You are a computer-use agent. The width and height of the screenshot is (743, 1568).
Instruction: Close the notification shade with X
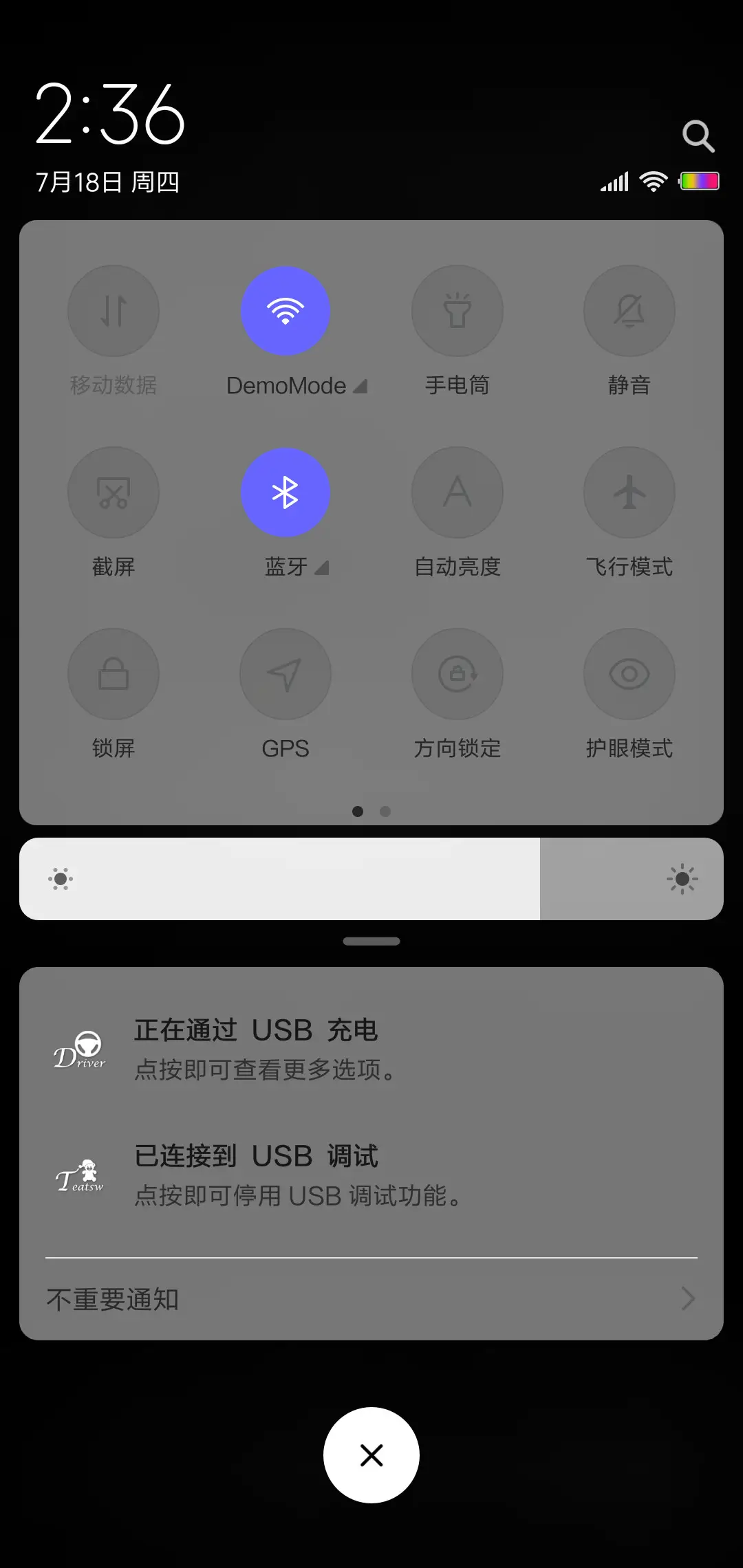point(371,1455)
